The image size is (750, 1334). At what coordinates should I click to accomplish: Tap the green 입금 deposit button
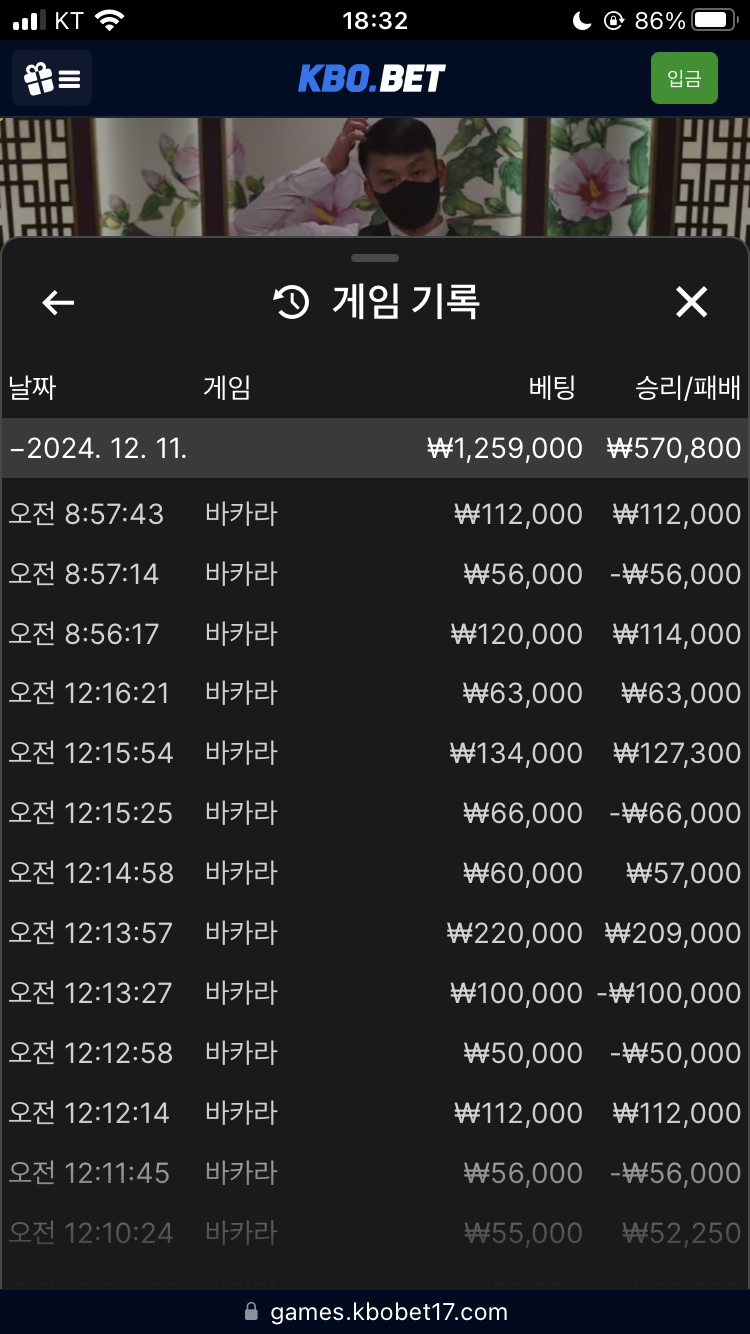(x=684, y=78)
